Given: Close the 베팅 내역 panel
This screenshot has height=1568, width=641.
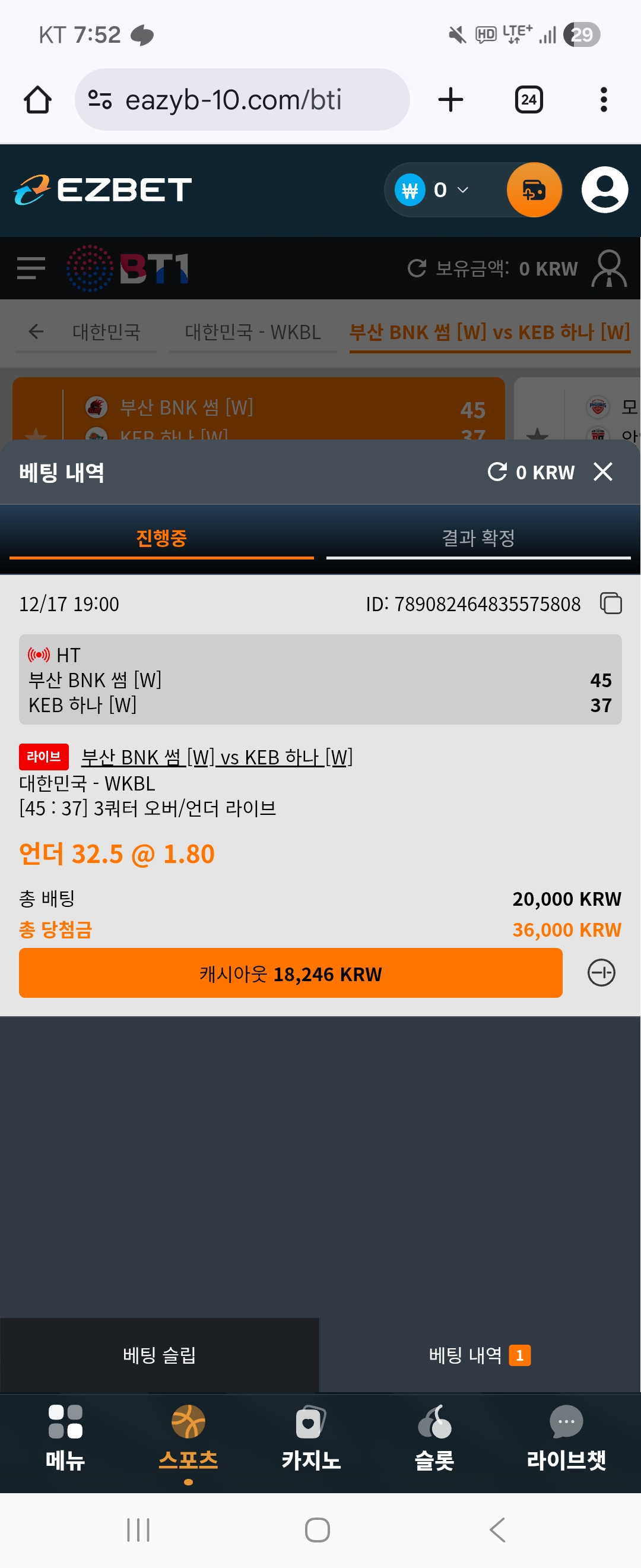Looking at the screenshot, I should 602,472.
